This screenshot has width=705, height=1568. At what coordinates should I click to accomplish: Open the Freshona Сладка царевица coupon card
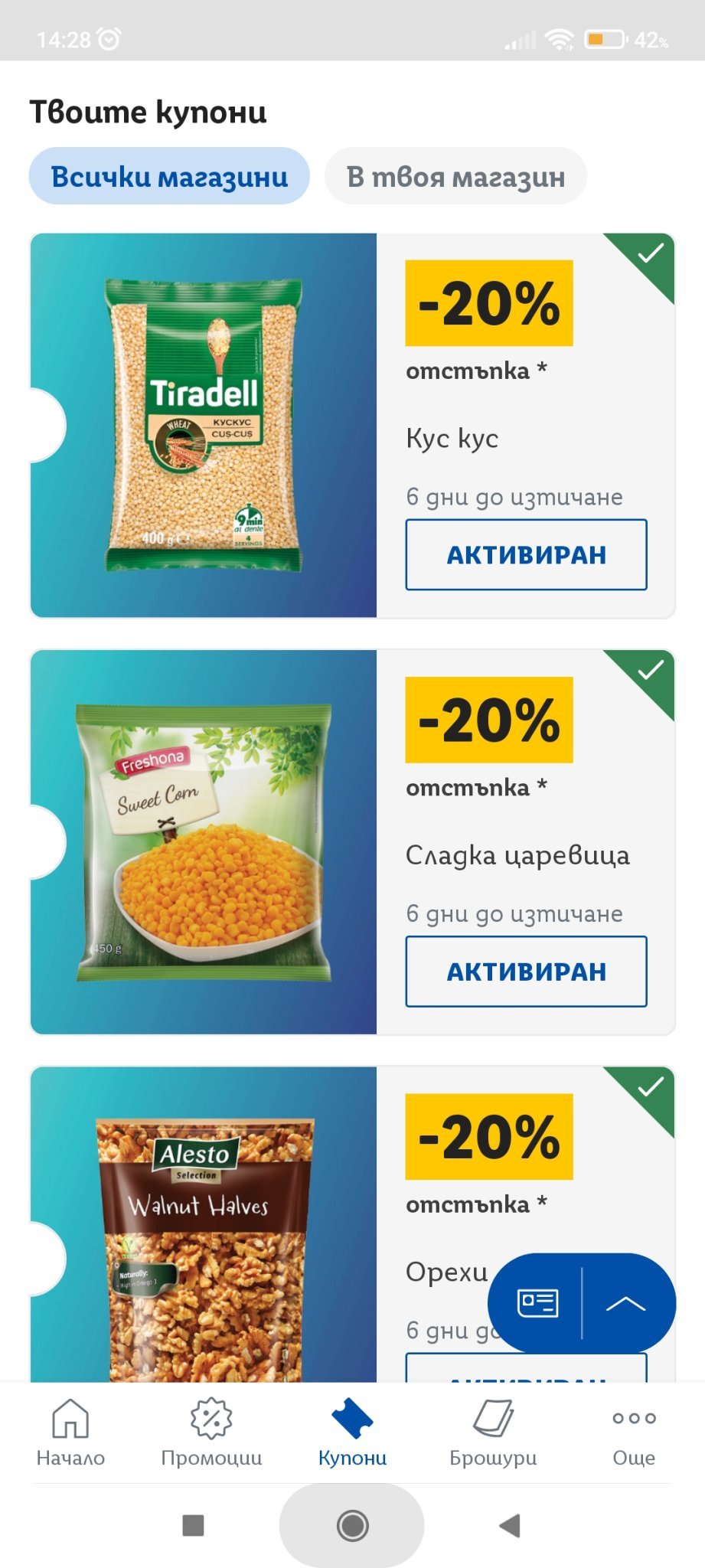[x=204, y=842]
